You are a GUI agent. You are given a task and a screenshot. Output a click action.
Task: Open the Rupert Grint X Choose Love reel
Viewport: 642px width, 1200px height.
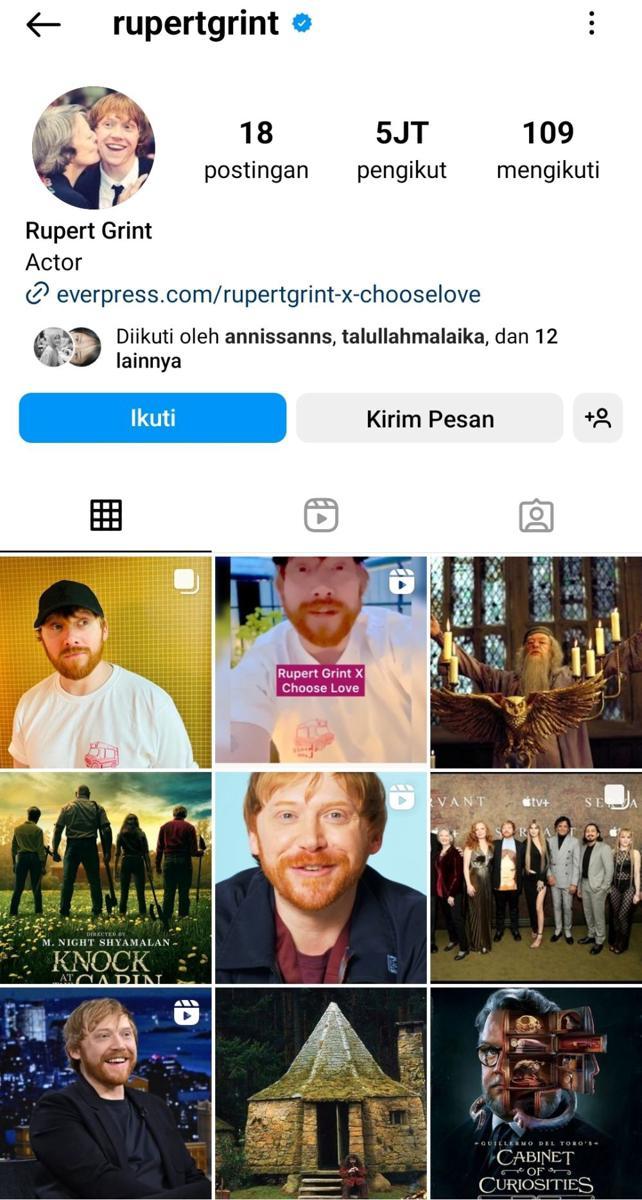point(321,662)
